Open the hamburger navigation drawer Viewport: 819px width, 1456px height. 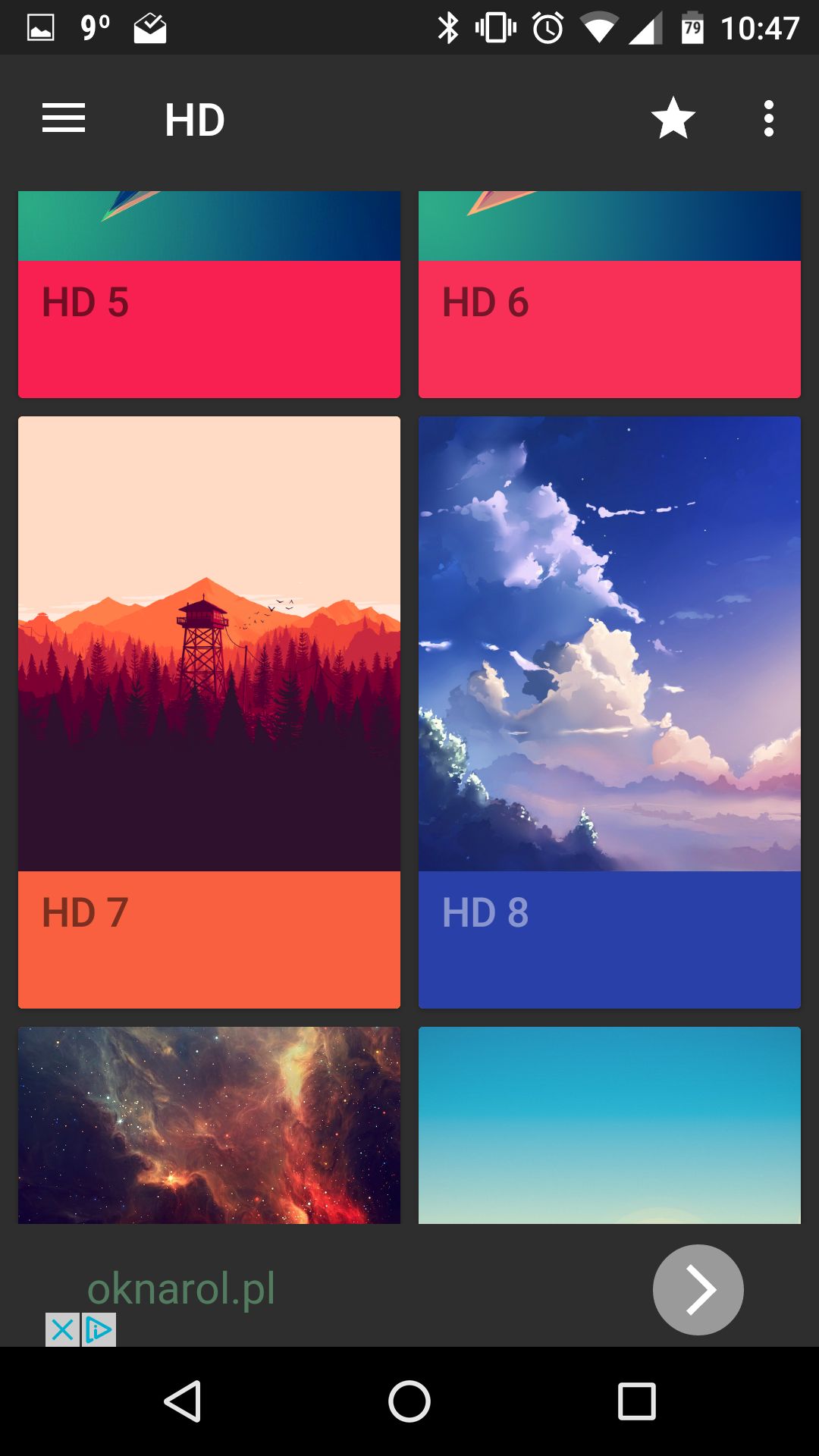64,119
